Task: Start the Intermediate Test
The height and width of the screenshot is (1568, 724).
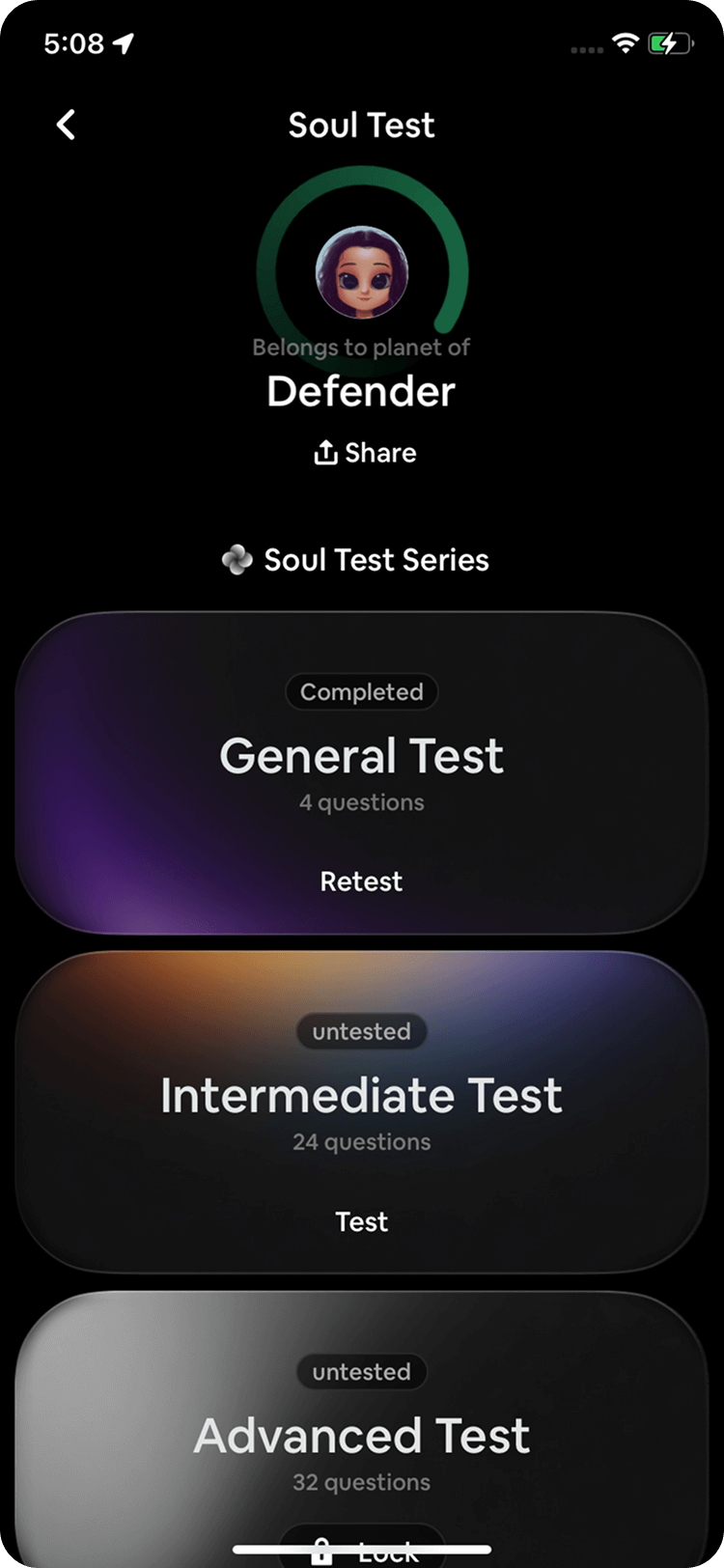Action: (361, 1221)
